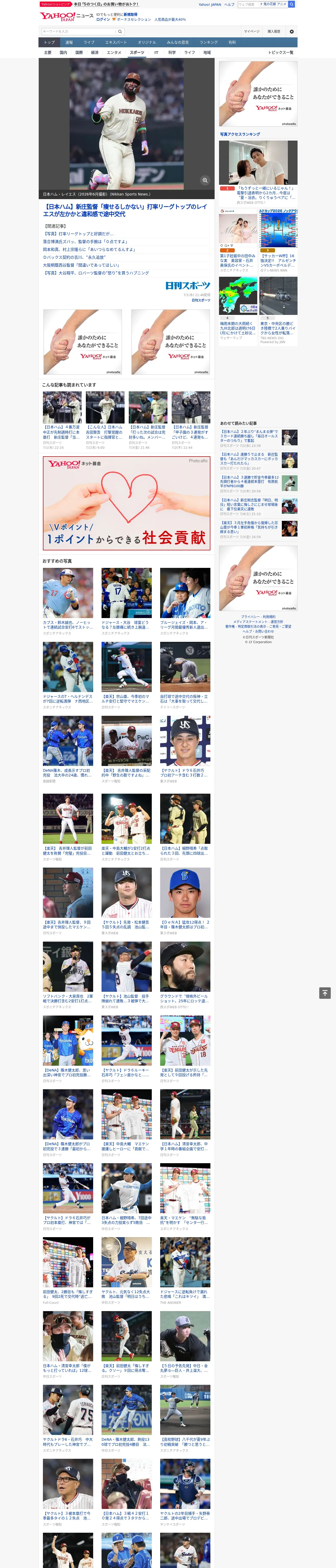This screenshot has height=1568, width=336.
Task: Open トピックス一覧 link
Action: [x=281, y=52]
